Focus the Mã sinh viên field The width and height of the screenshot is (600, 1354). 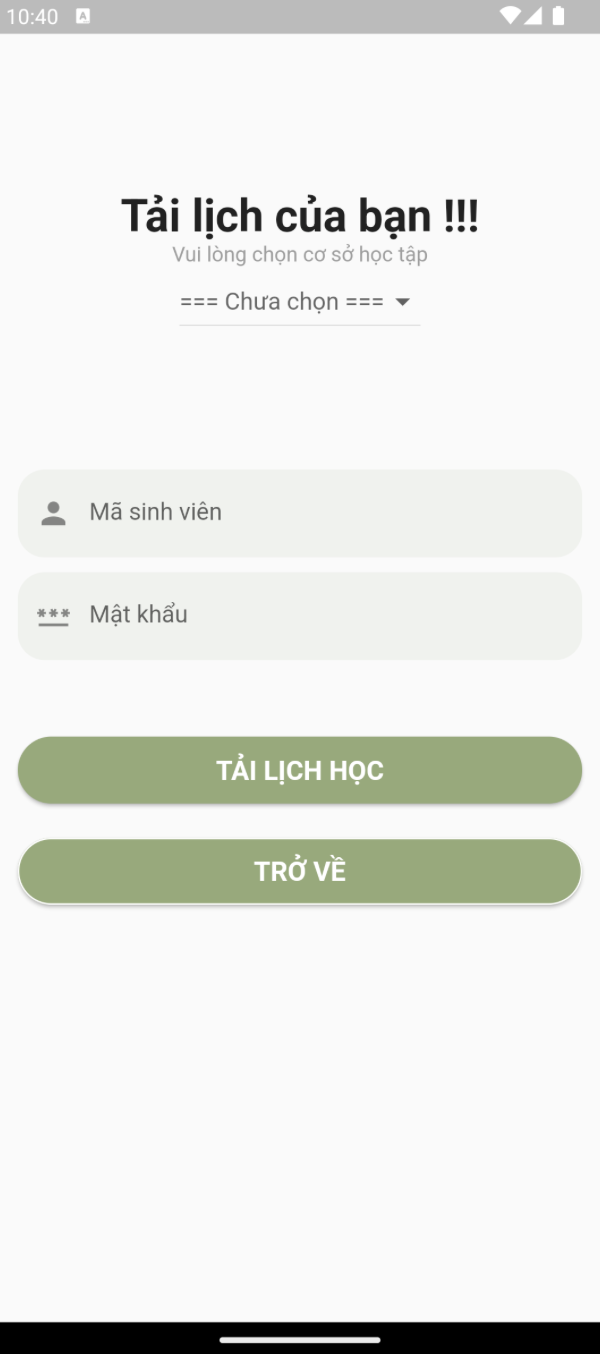(x=300, y=513)
